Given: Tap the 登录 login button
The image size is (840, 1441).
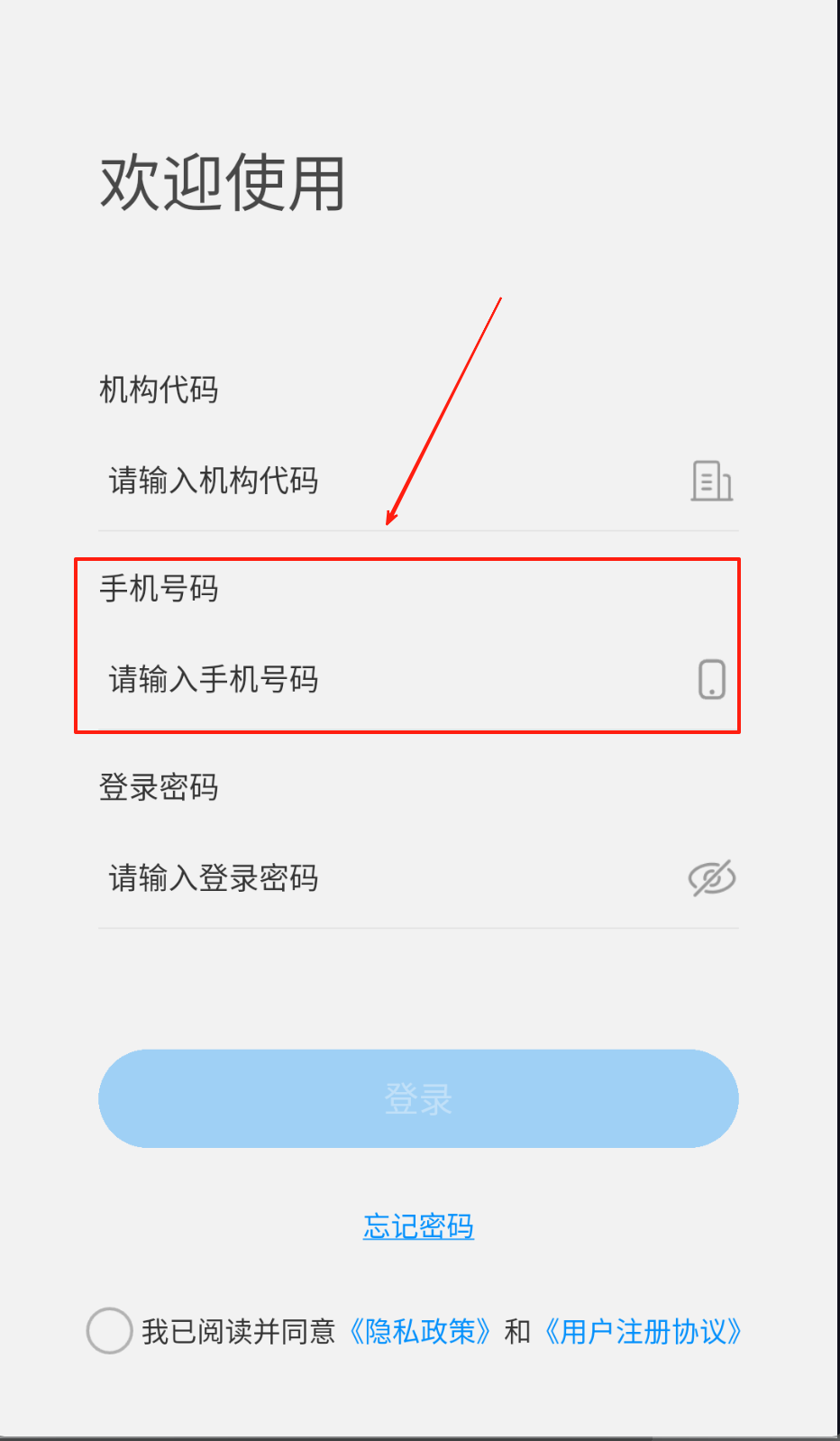Looking at the screenshot, I should click(418, 1098).
